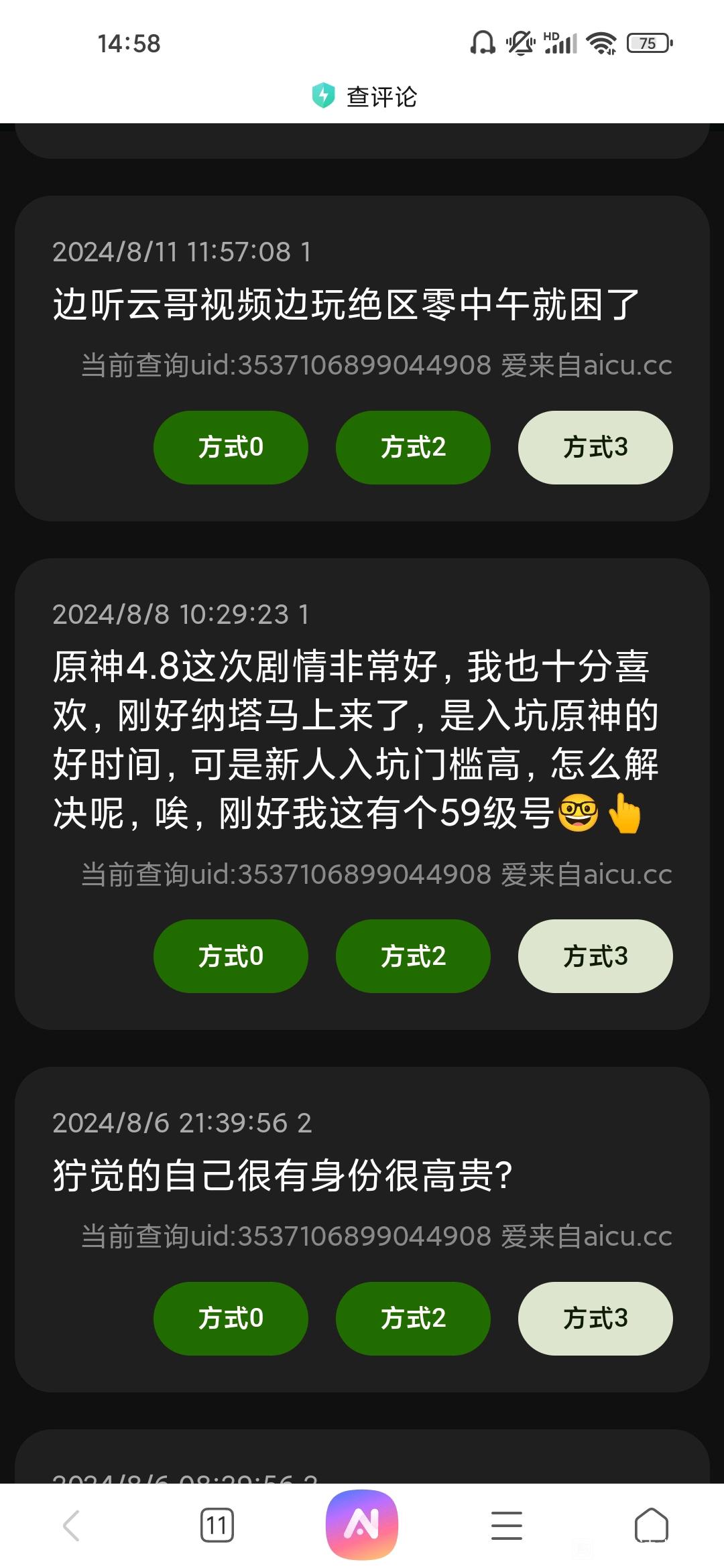The height and width of the screenshot is (1568, 724).
Task: Return to the browser home page
Action: [x=652, y=1526]
